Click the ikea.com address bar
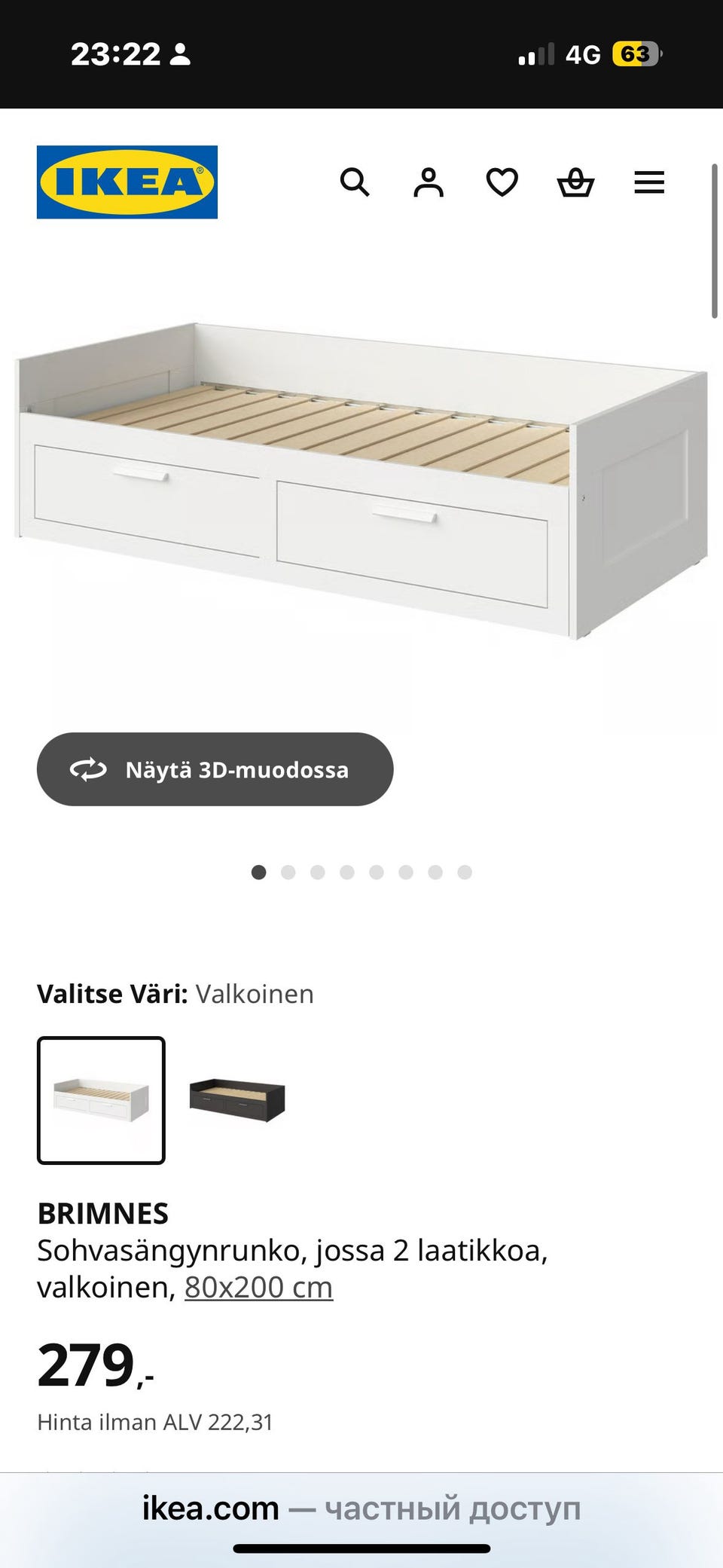The image size is (723, 1568). point(361,1508)
